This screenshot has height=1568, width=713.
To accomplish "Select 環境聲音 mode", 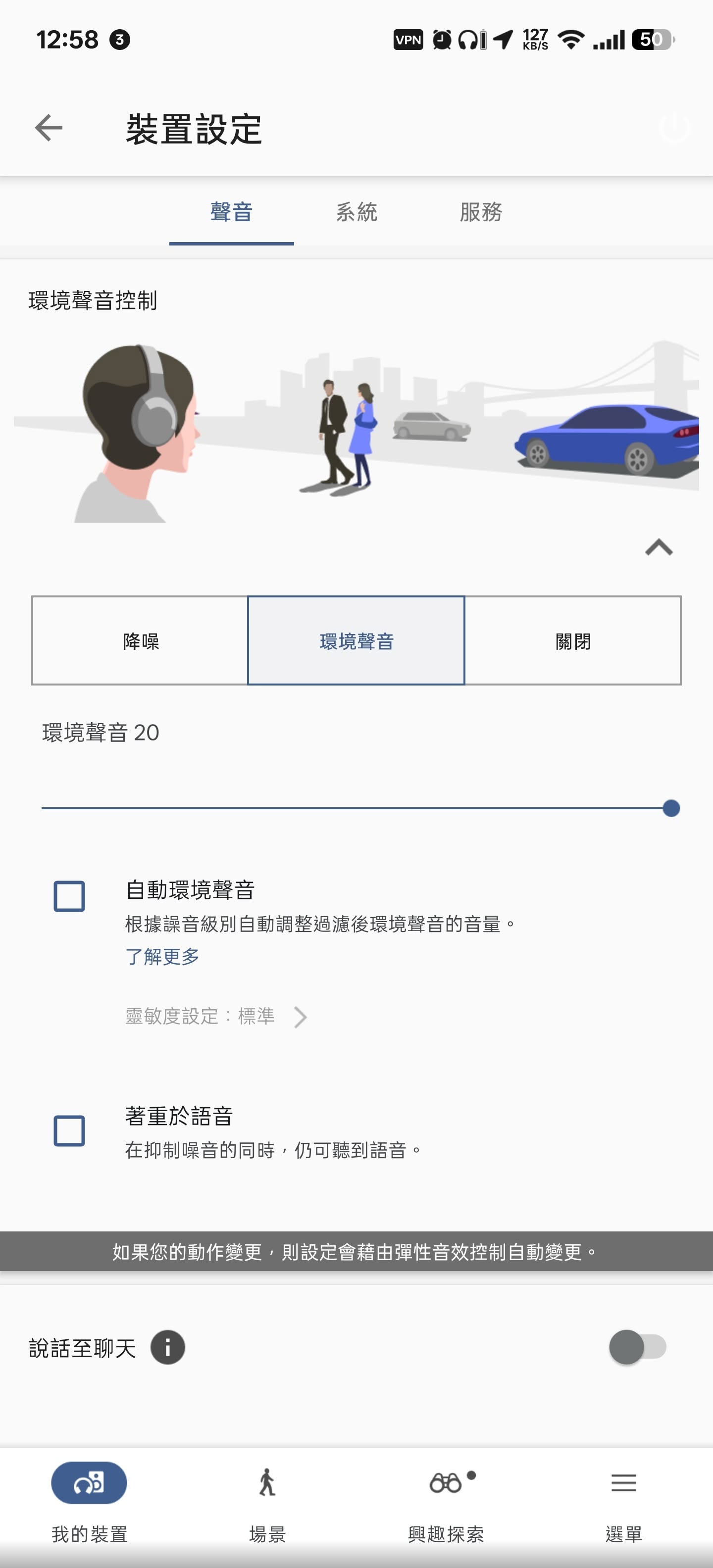I will [356, 641].
